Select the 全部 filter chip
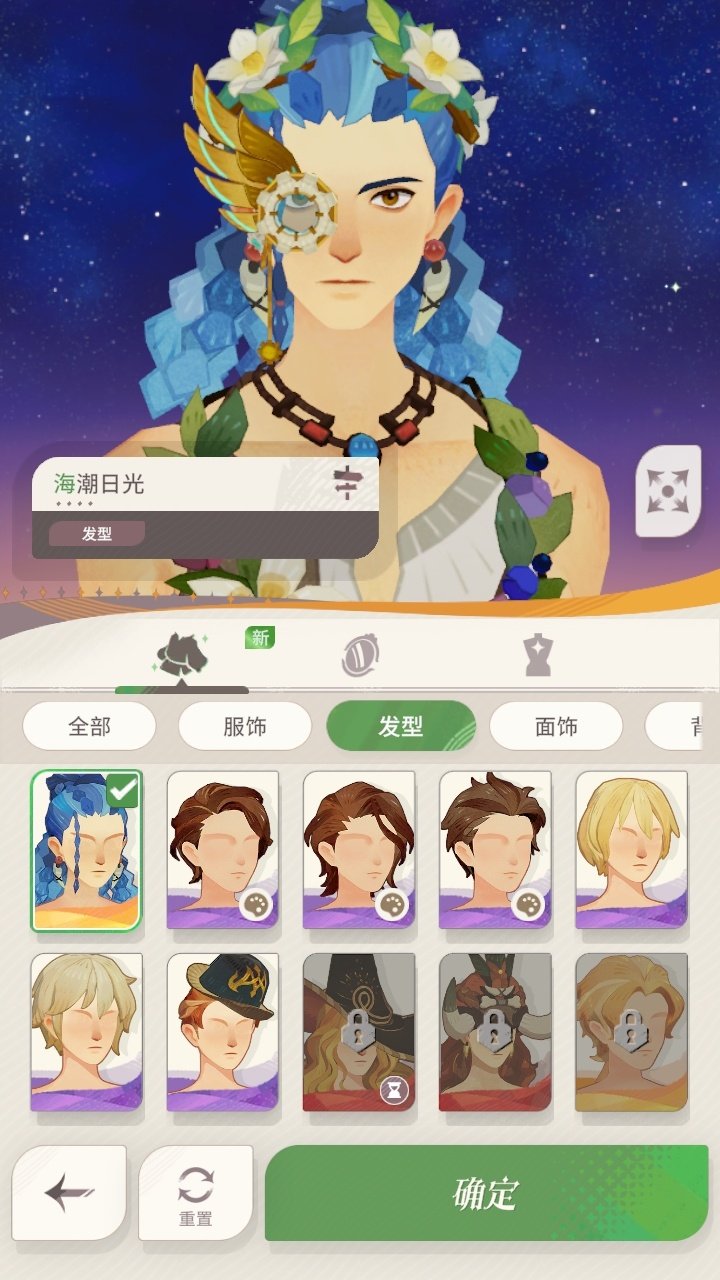The height and width of the screenshot is (1280, 720). point(89,726)
